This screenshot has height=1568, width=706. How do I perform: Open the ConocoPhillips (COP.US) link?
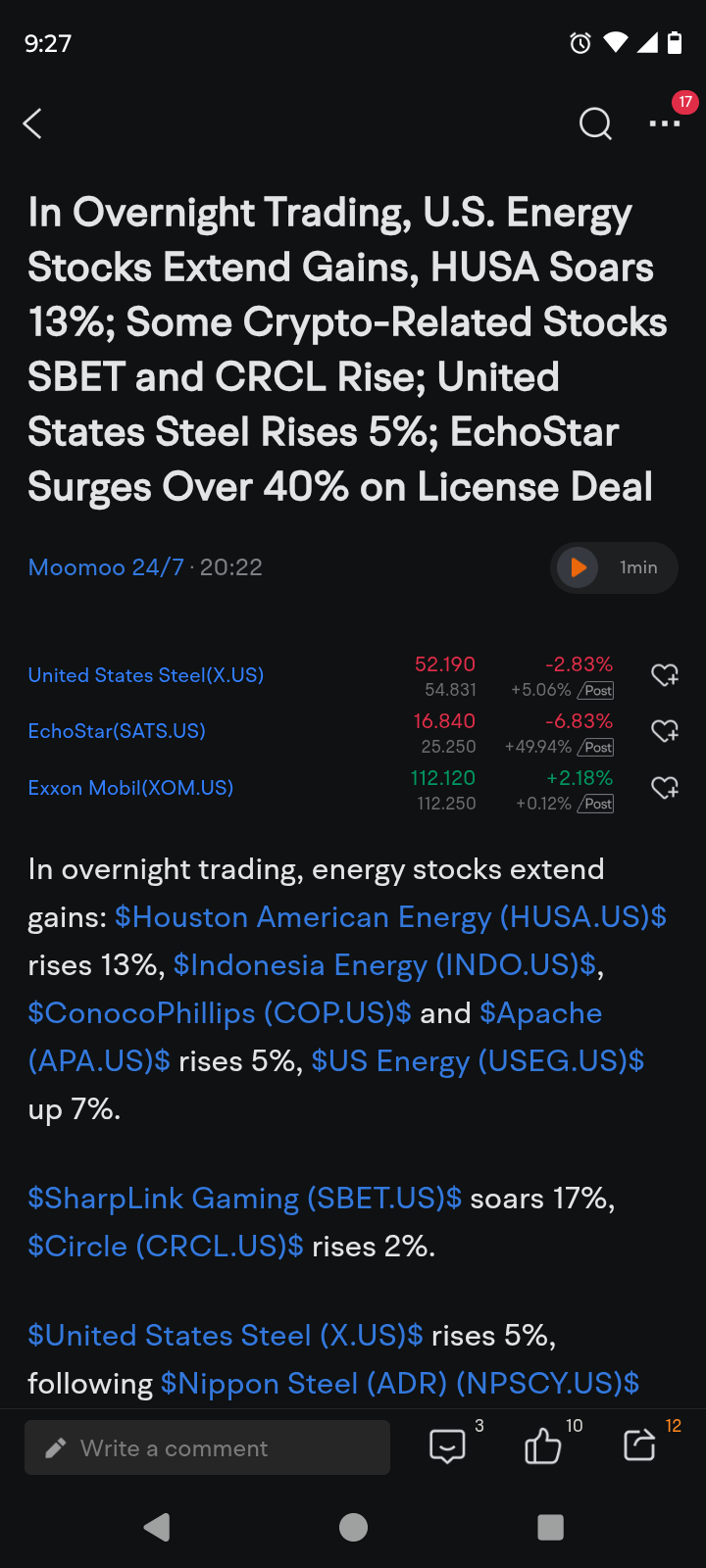click(x=220, y=1013)
